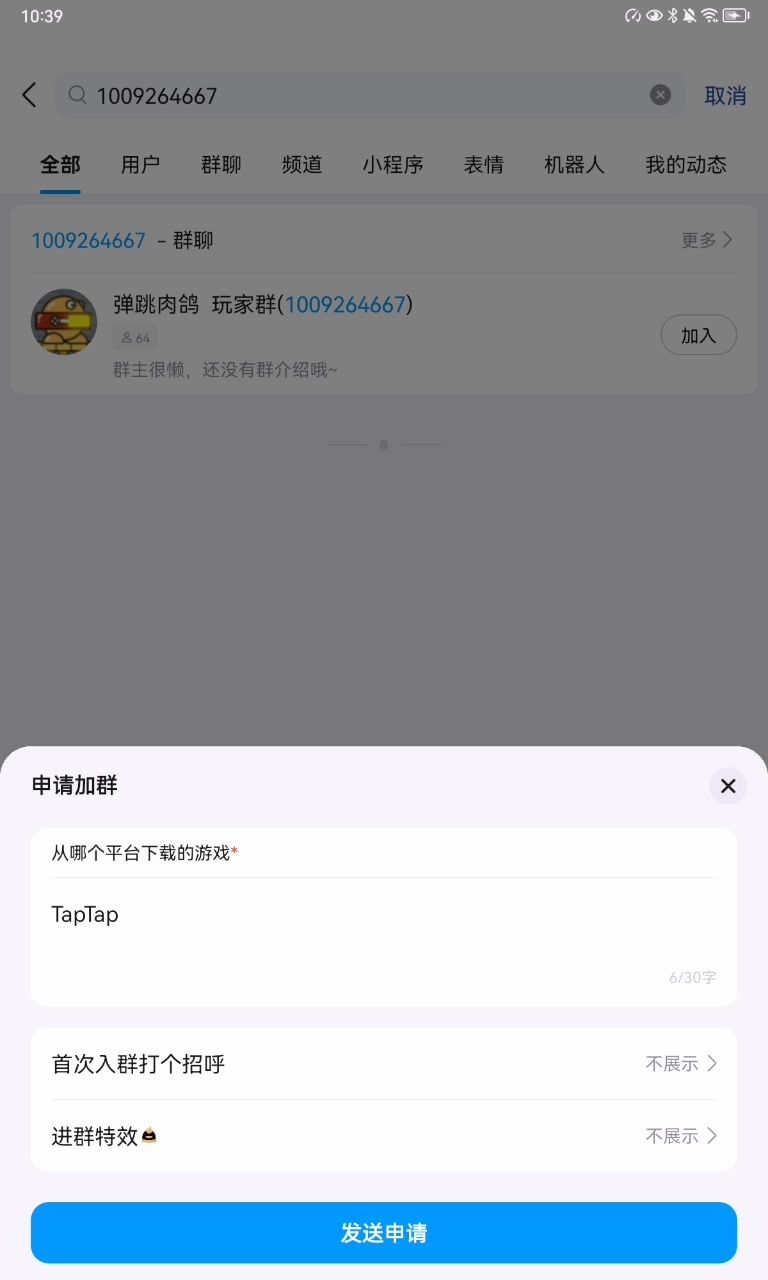This screenshot has width=768, height=1280.
Task: Close the 申请加群 dialog
Action: click(x=727, y=786)
